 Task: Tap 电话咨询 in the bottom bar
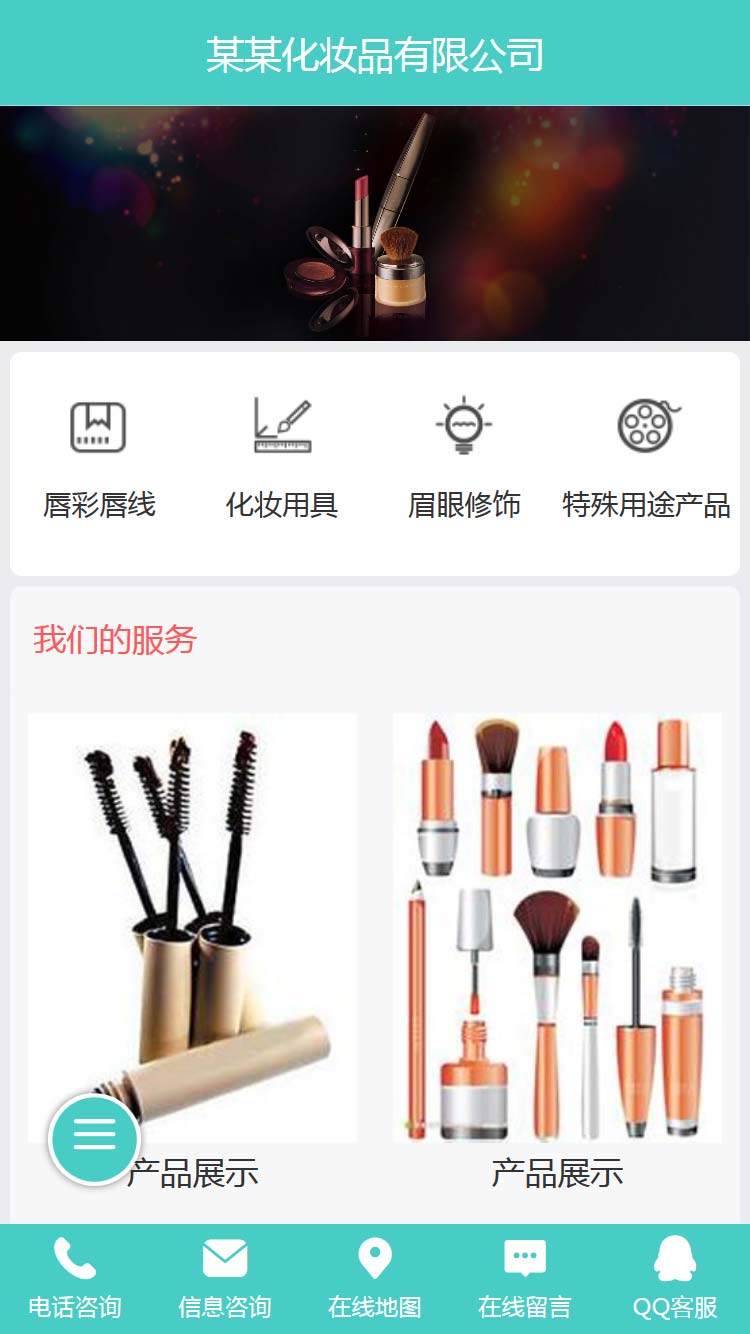[75, 1278]
